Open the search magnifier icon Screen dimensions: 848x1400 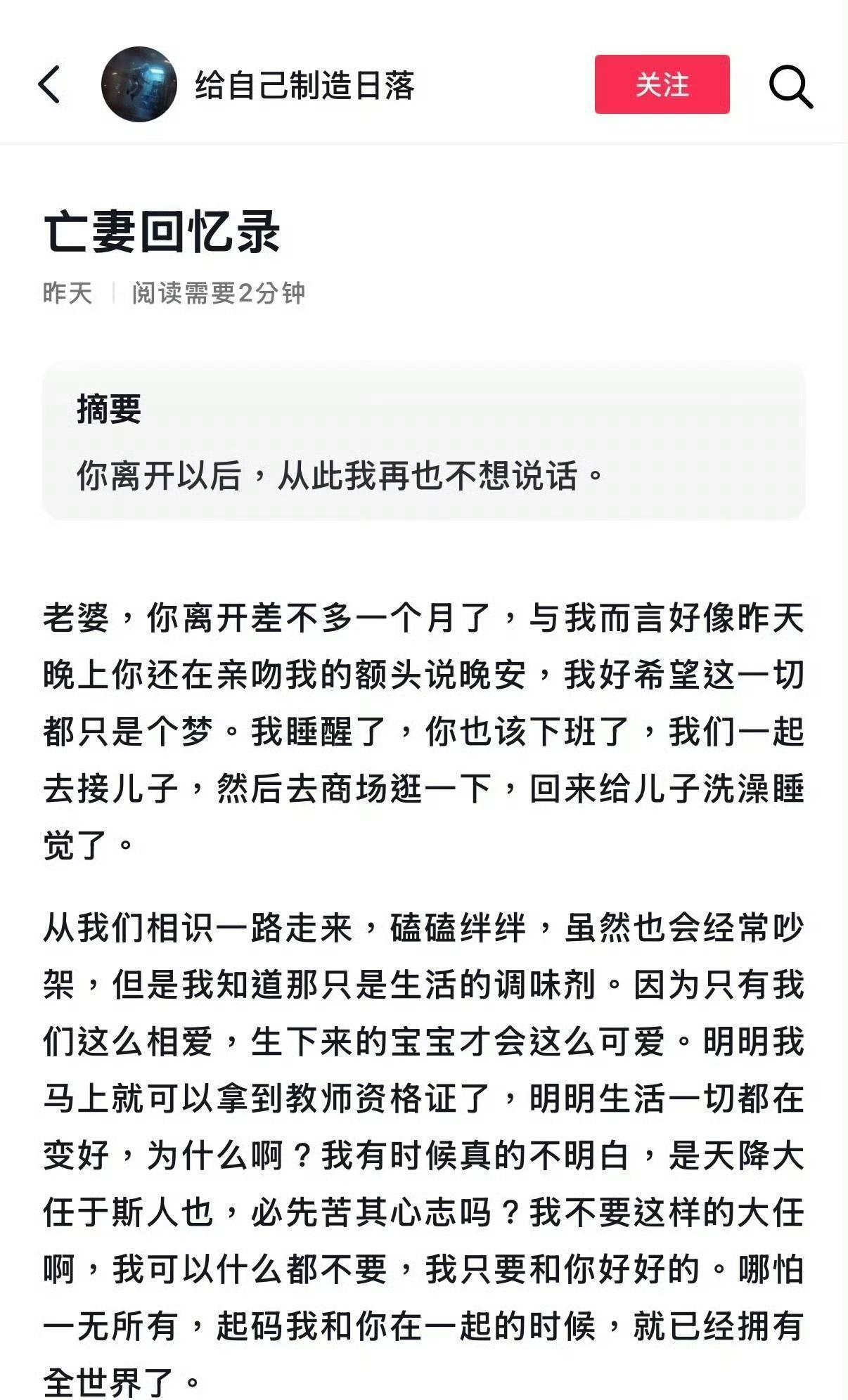pos(790,86)
